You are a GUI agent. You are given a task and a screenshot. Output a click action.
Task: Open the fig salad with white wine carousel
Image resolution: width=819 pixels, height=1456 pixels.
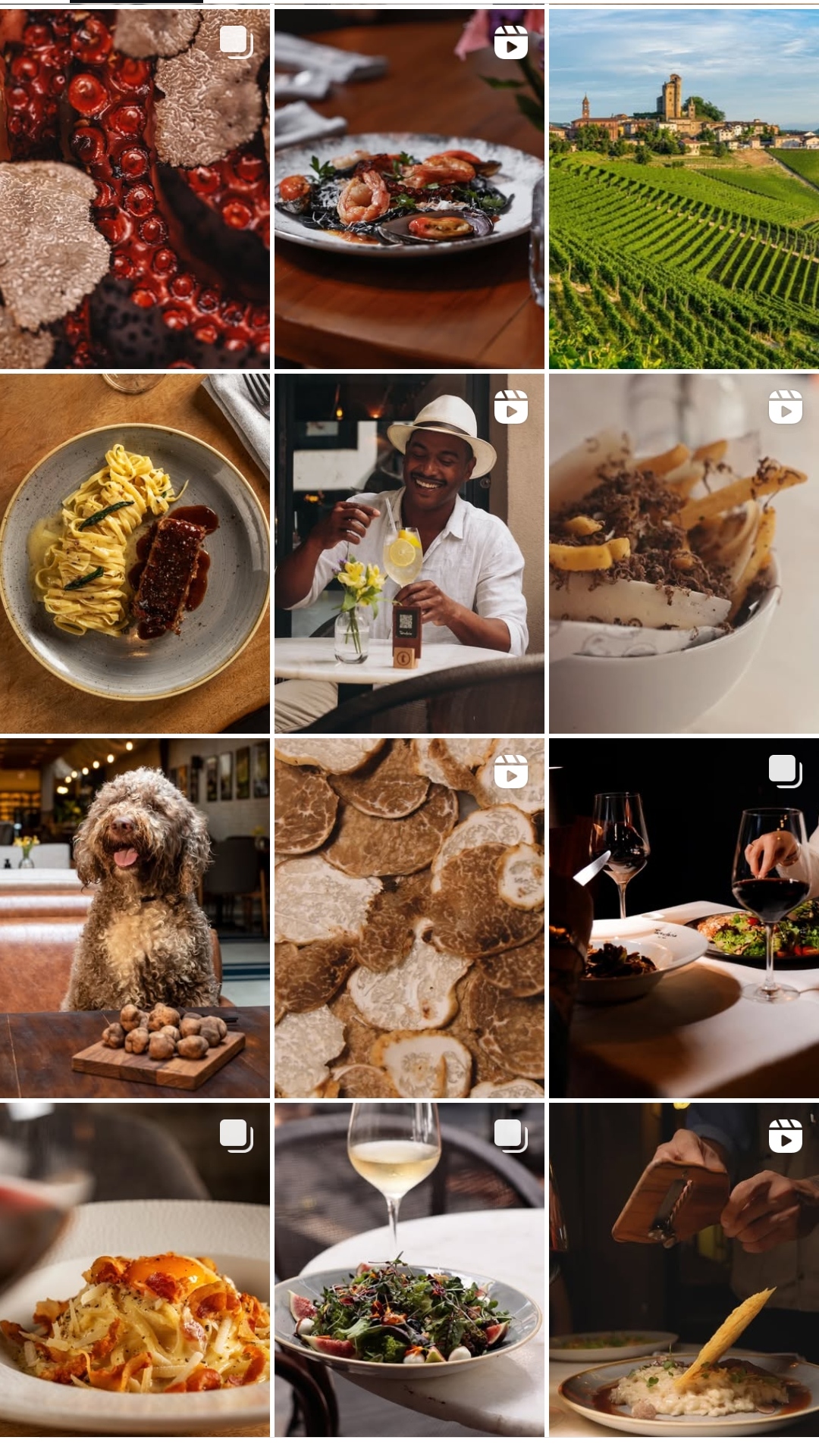pos(409,1270)
